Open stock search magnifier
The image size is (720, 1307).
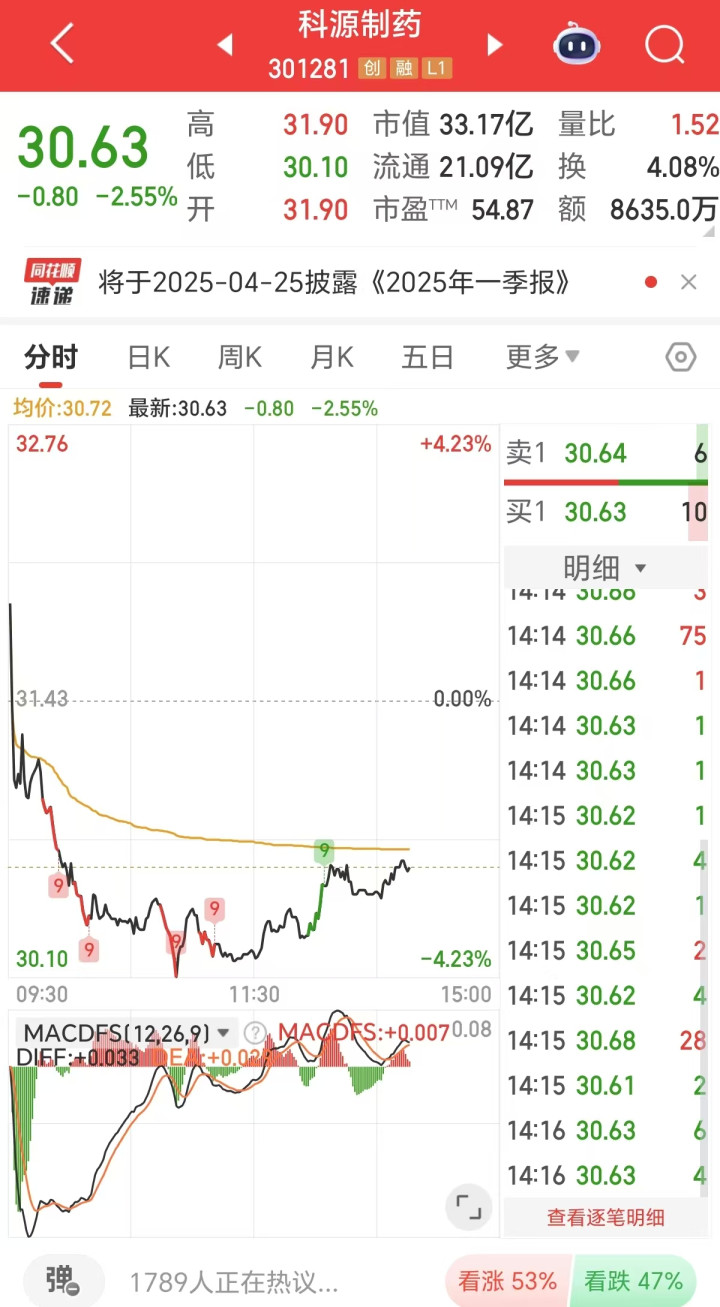point(664,44)
